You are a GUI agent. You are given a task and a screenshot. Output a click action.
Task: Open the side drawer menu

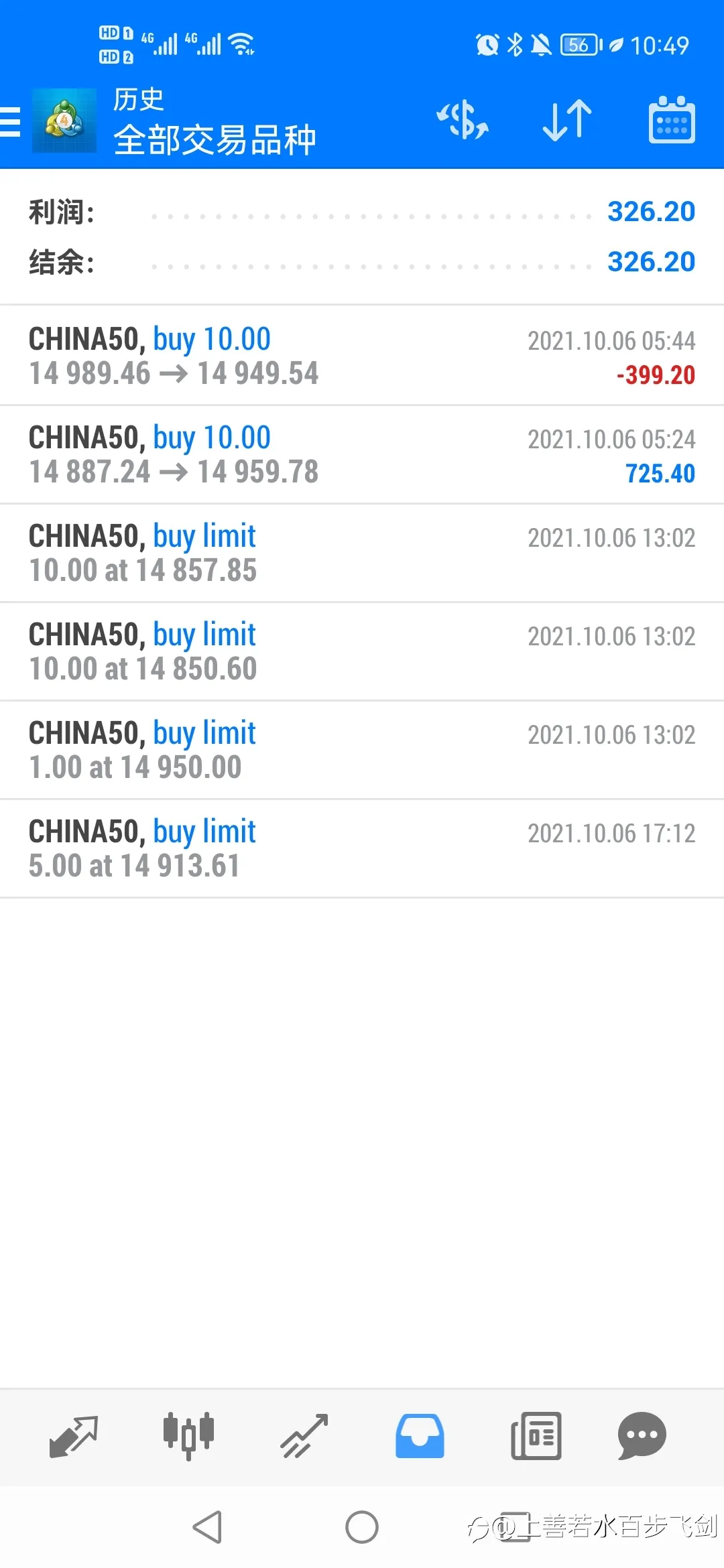pyautogui.click(x=11, y=122)
